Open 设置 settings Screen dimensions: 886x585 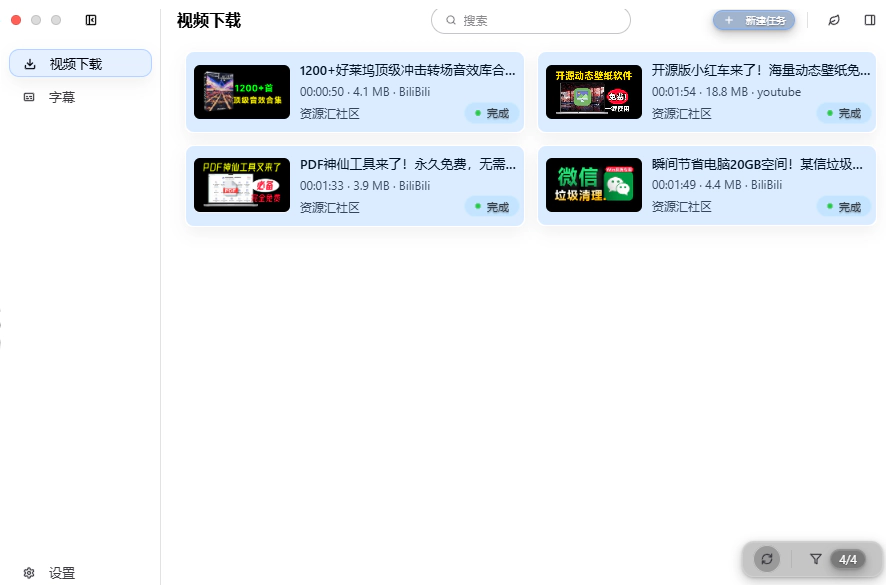61,573
